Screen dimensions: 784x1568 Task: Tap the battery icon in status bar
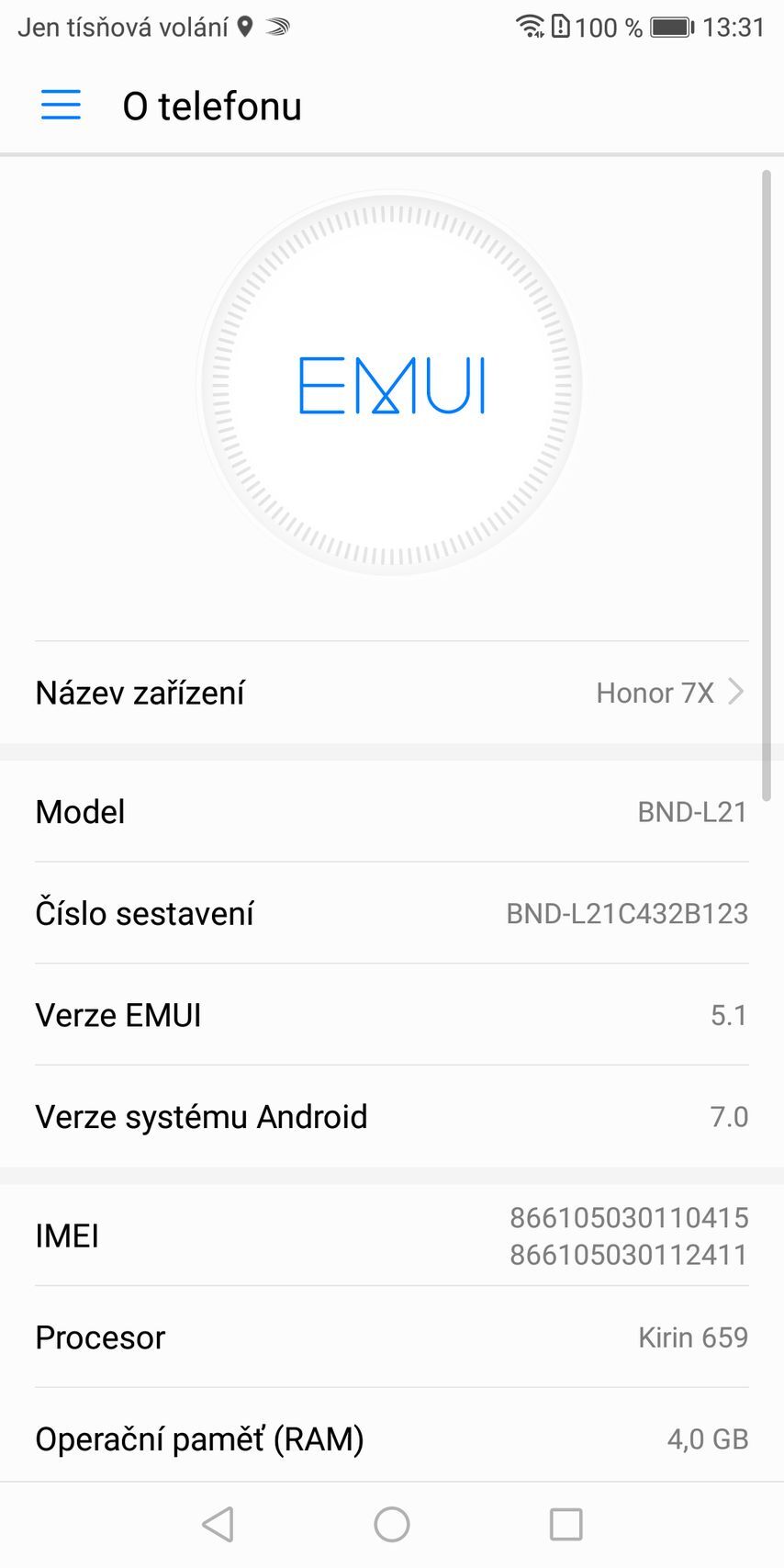coord(671,27)
